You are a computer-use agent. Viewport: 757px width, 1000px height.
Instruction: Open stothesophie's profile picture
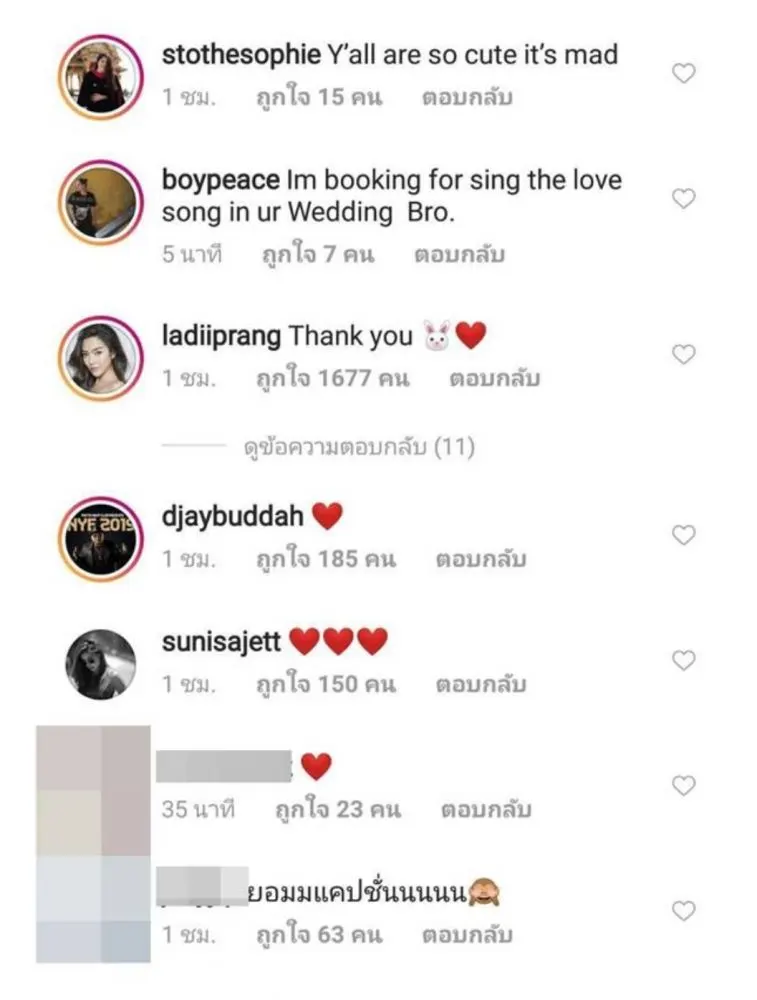click(x=100, y=73)
